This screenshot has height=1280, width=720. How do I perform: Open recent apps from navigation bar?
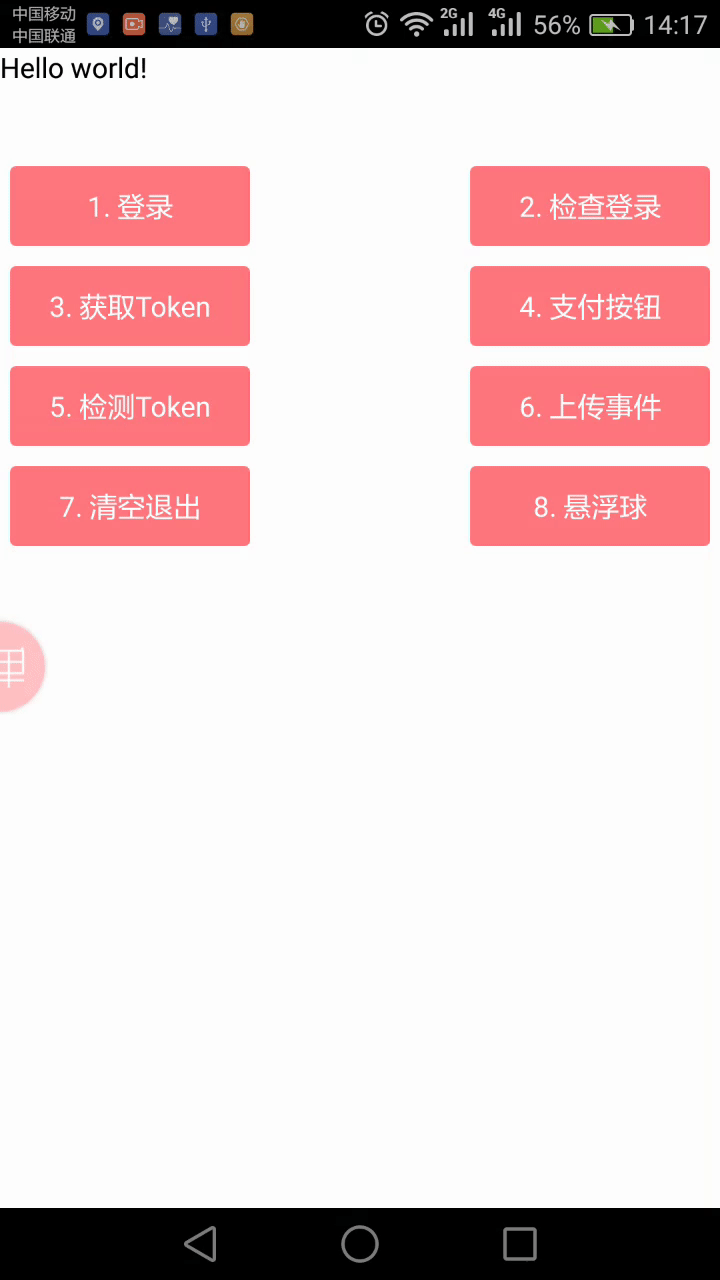(x=520, y=1244)
